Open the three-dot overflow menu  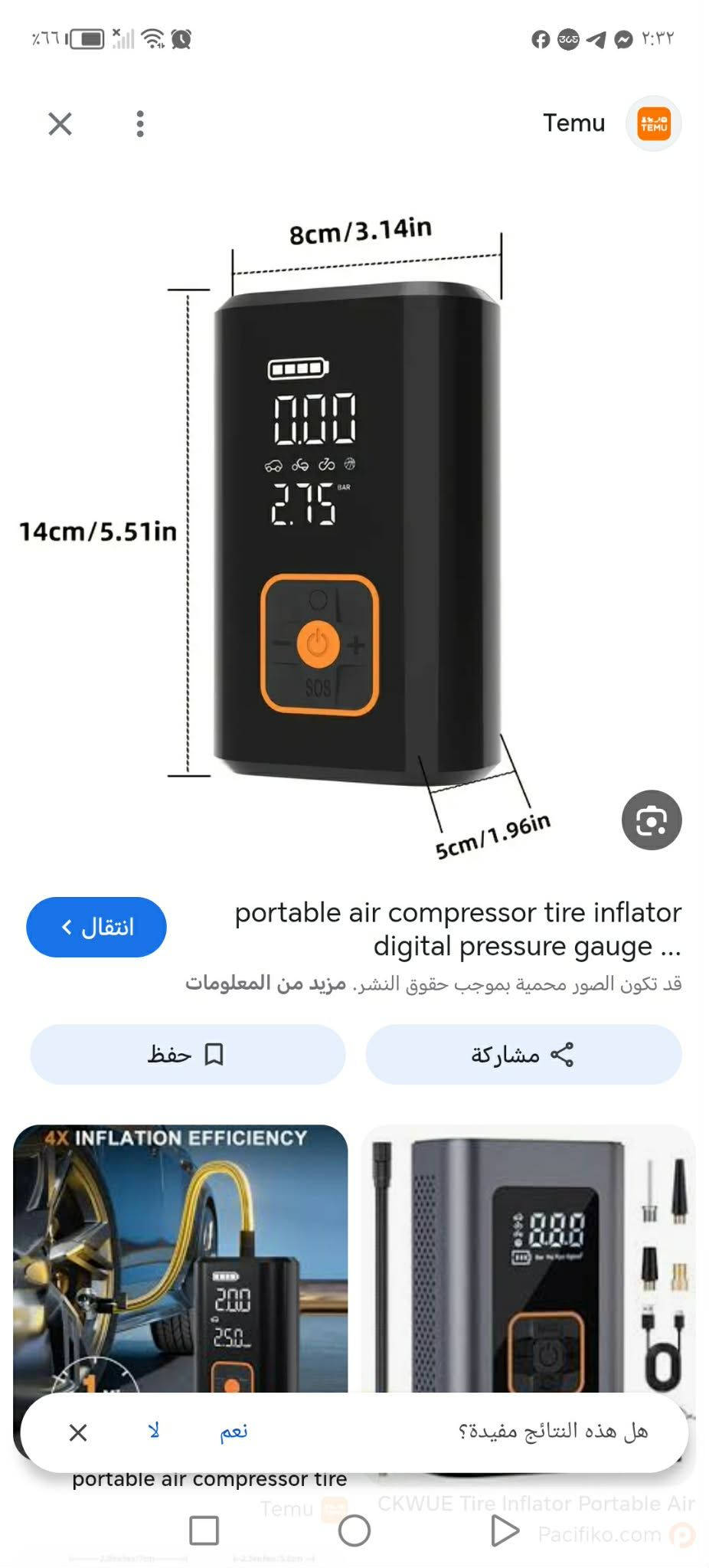139,123
